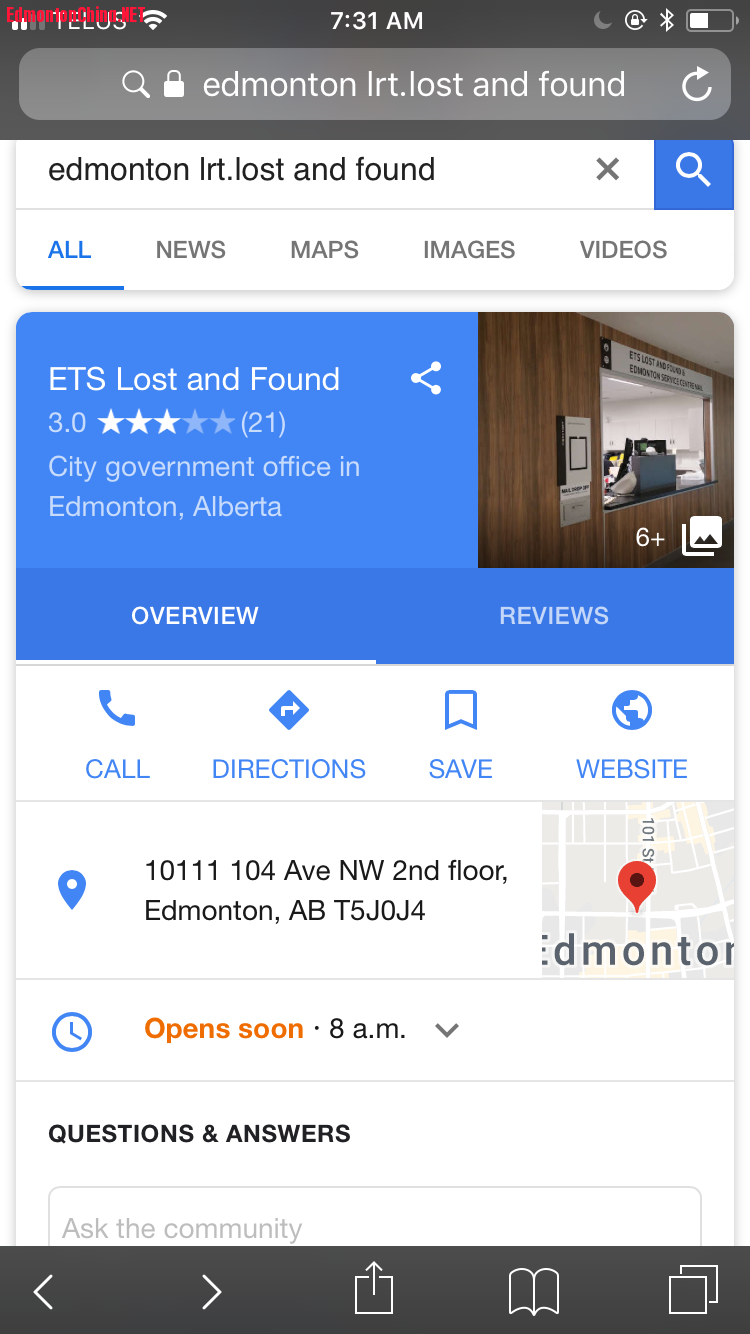This screenshot has width=750, height=1334.
Task: Get directions to ETS Lost and Found
Action: (x=288, y=733)
